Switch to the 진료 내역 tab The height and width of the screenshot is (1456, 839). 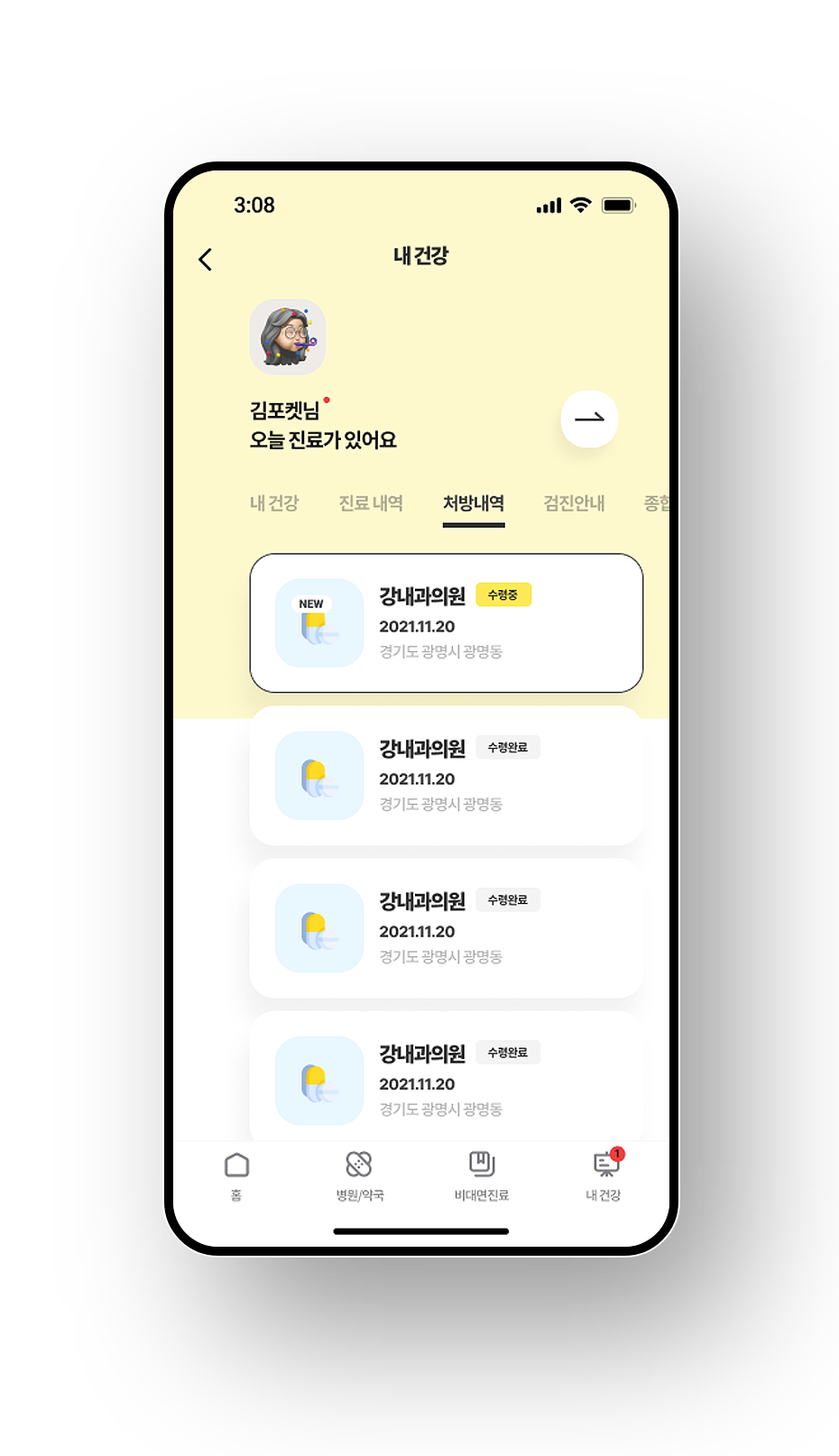(371, 503)
